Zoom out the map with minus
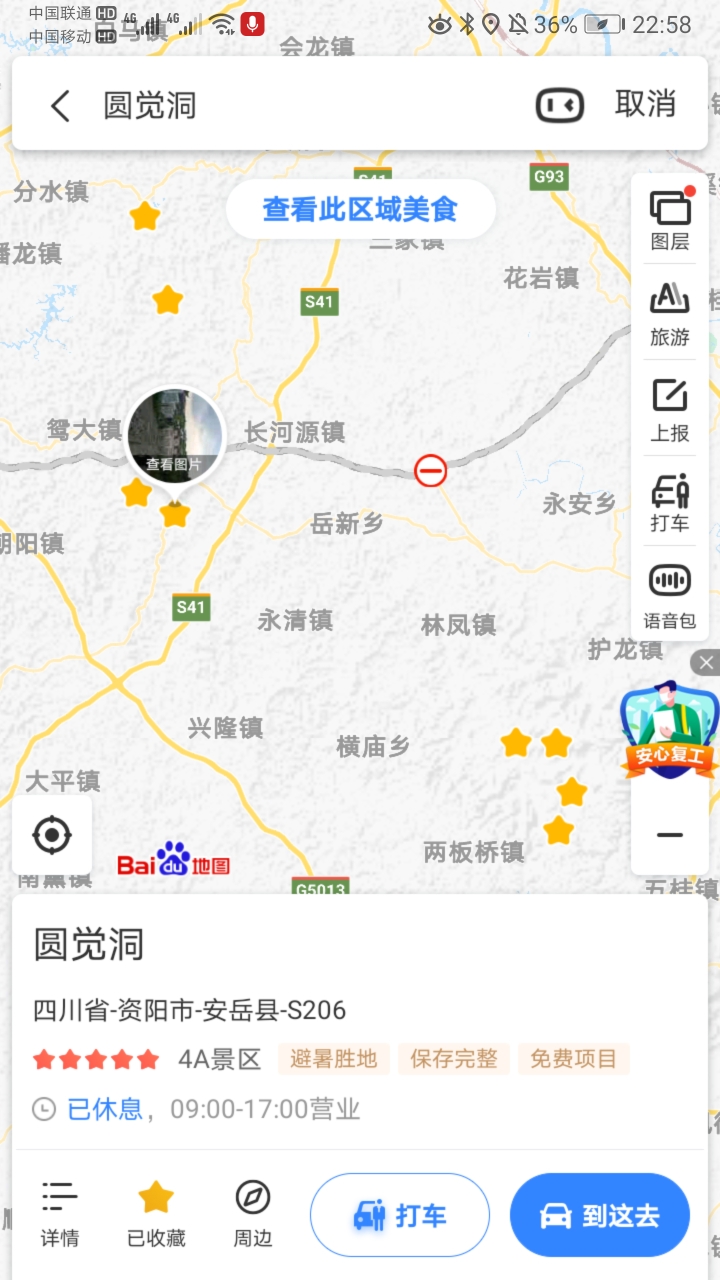Image resolution: width=720 pixels, height=1280 pixels. 670,835
